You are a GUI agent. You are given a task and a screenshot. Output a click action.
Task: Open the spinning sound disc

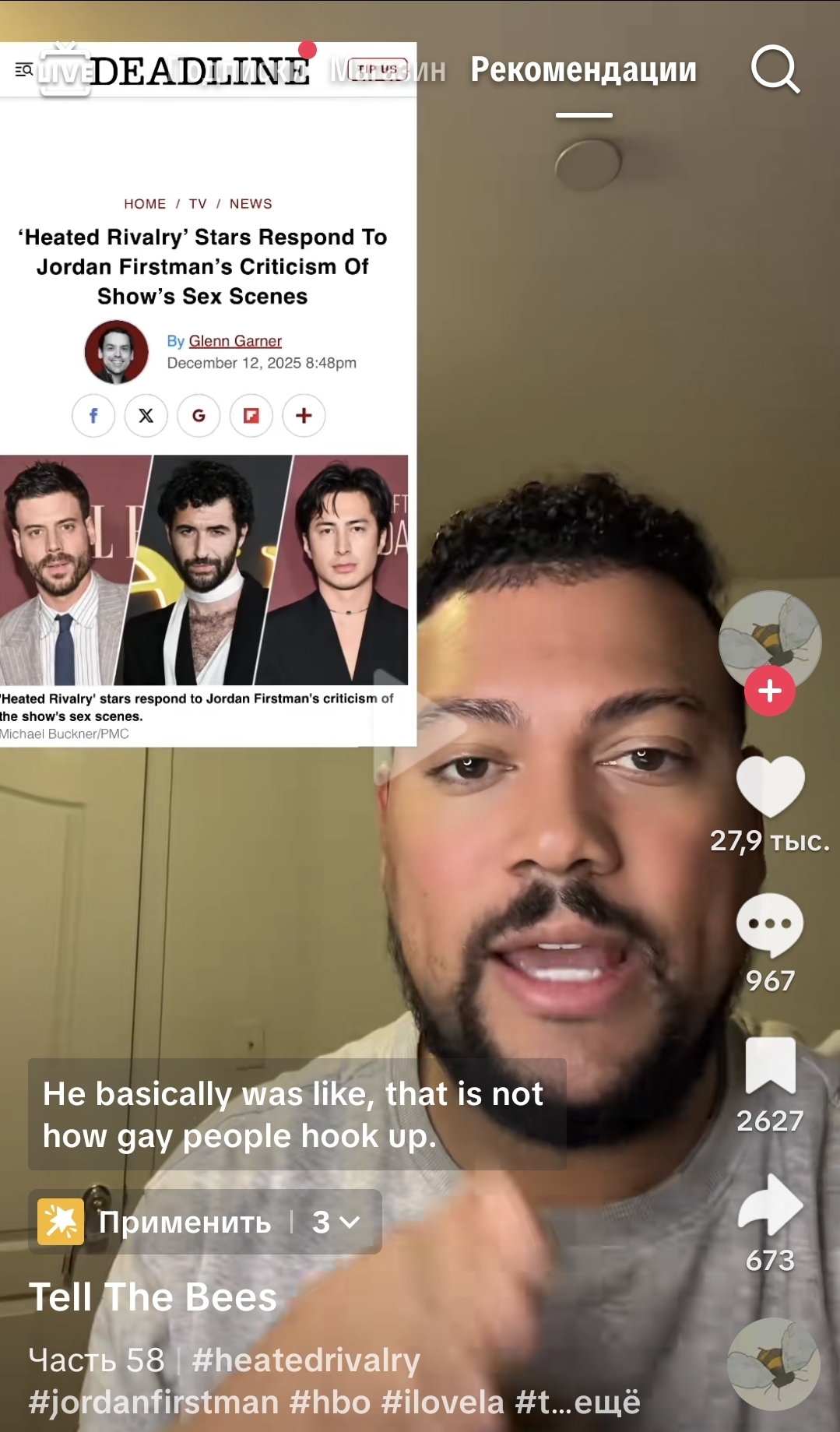(773, 1364)
